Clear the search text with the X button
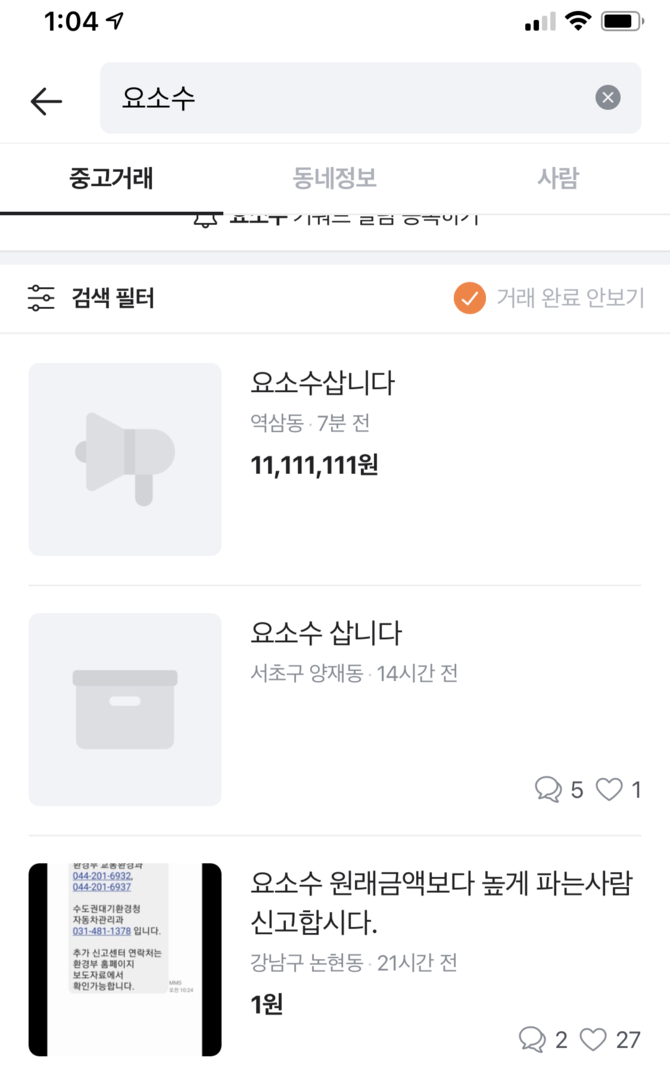This screenshot has width=670, height=1076. pos(608,98)
